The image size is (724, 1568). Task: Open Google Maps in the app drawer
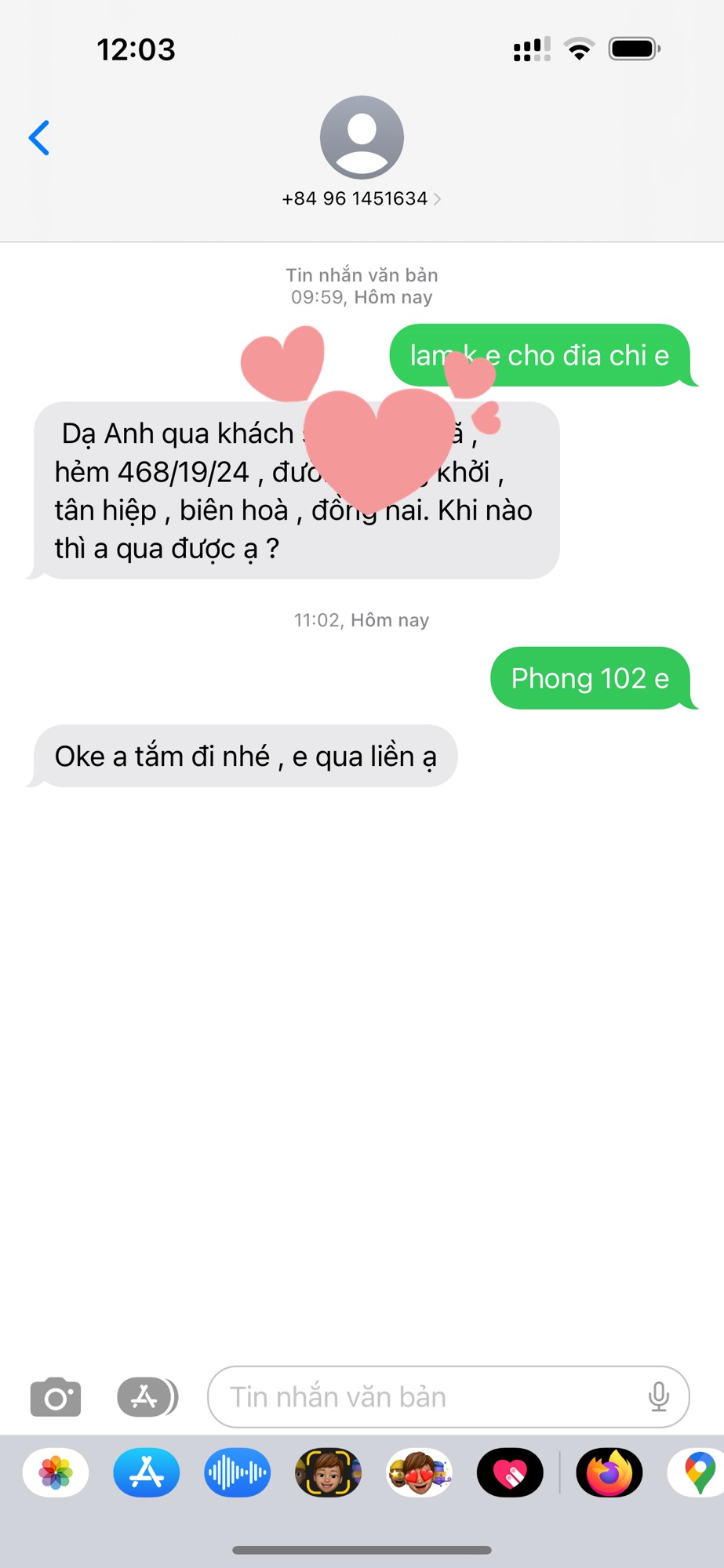tap(698, 1472)
